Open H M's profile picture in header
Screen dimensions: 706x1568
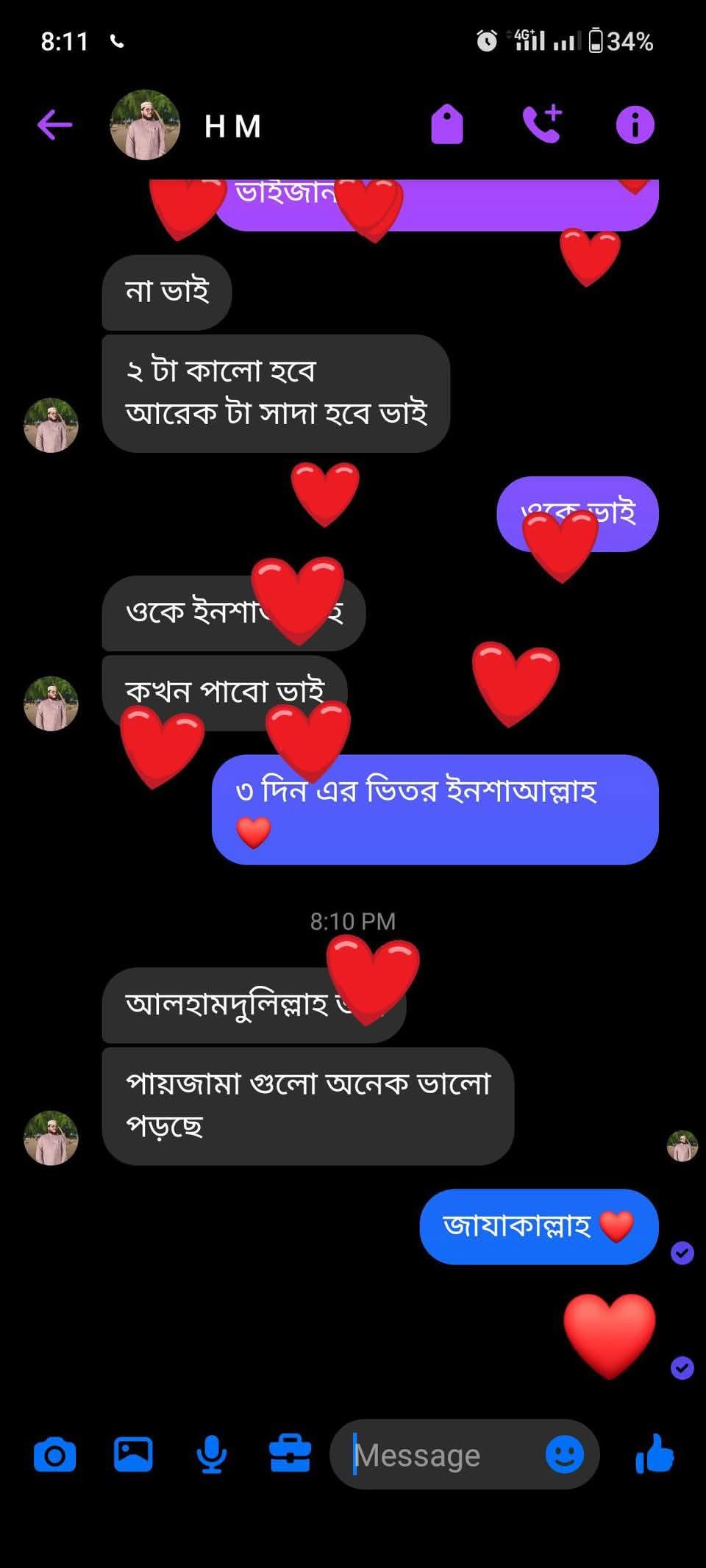[x=145, y=125]
